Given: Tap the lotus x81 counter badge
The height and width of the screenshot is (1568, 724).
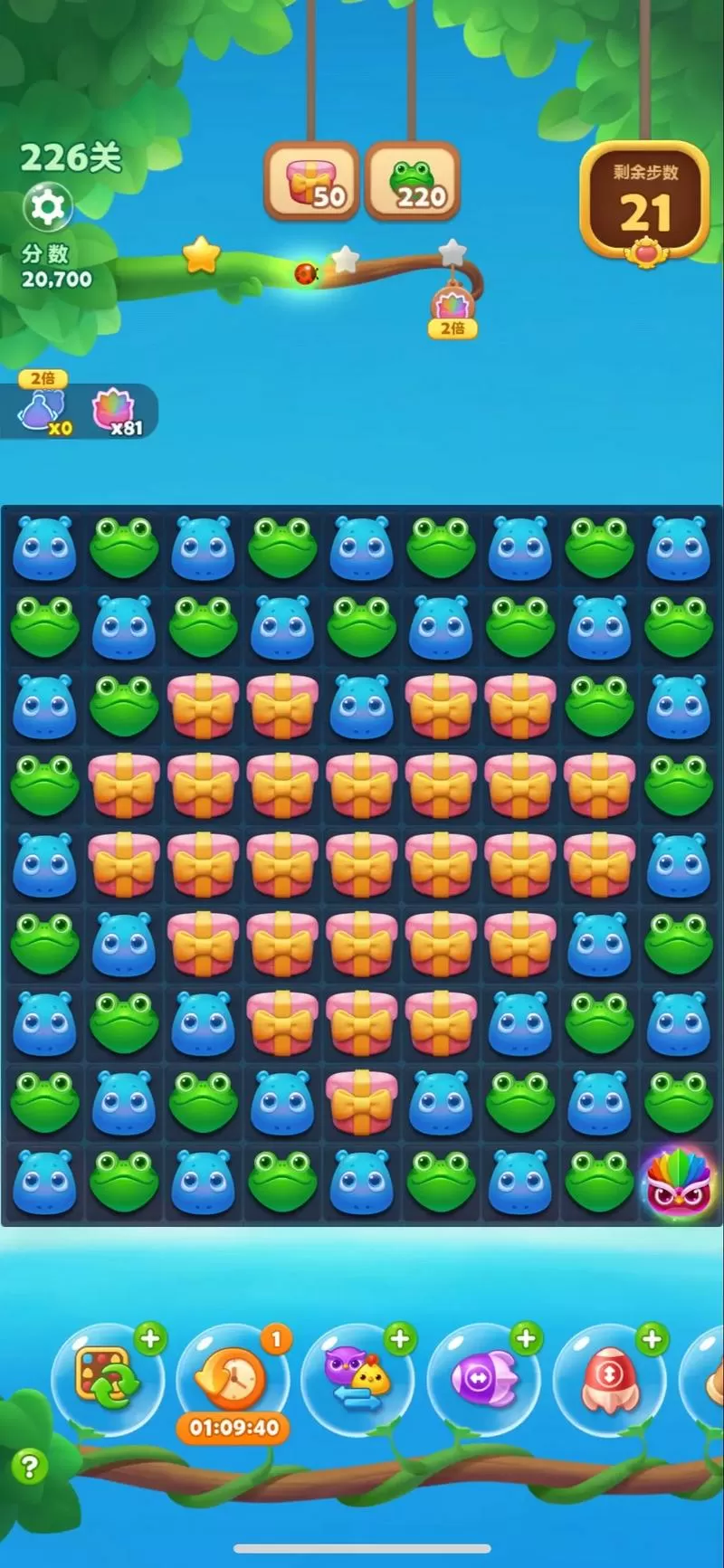Looking at the screenshot, I should [116, 412].
